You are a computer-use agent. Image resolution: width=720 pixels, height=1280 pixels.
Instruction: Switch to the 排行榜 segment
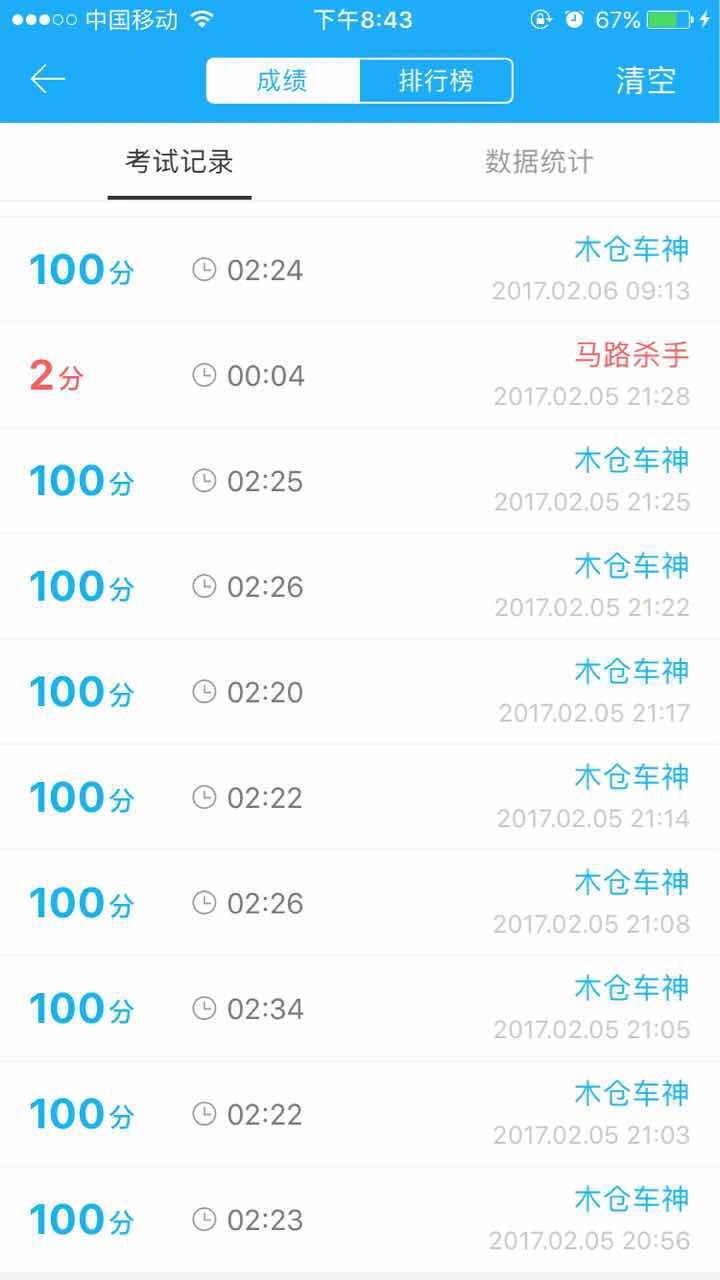(x=436, y=81)
